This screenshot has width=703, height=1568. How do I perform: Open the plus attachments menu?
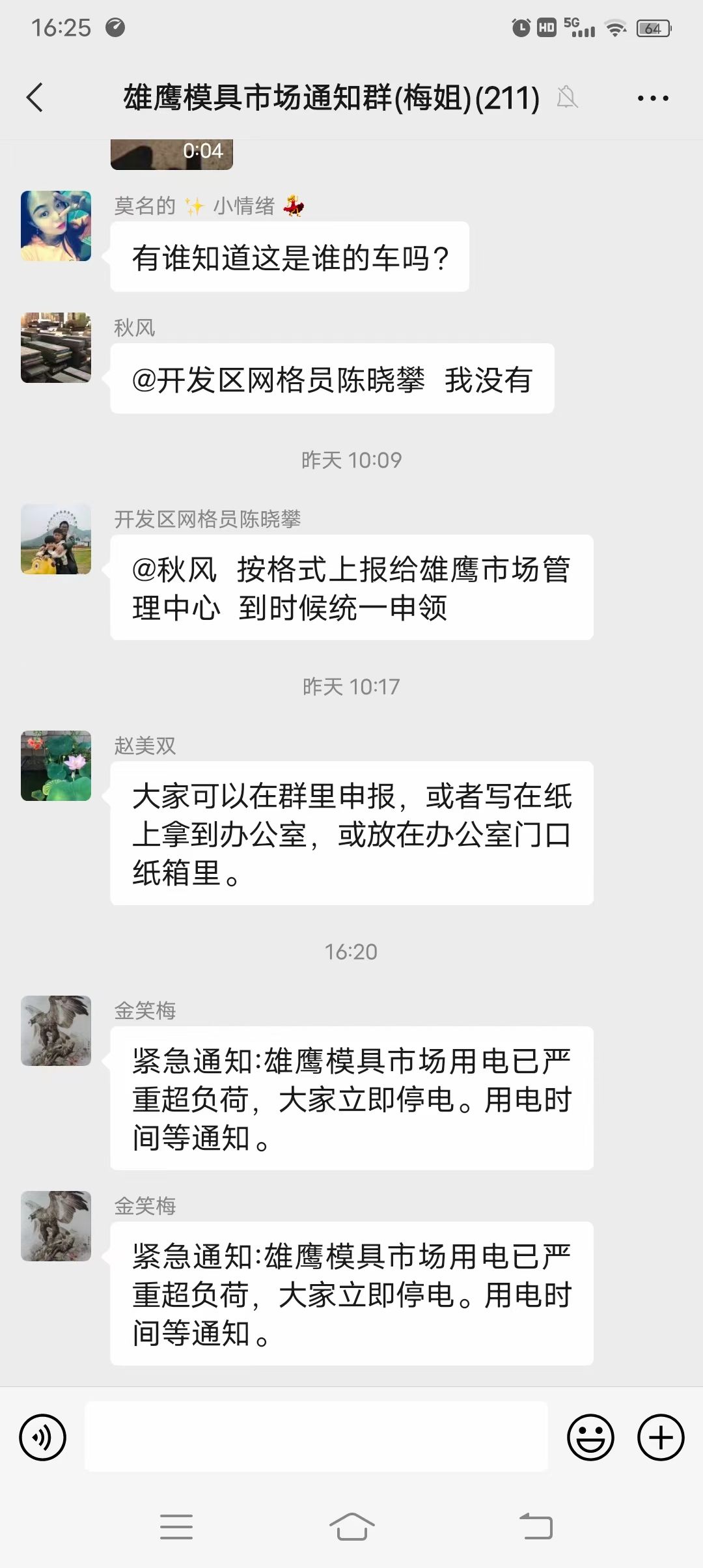tap(661, 1437)
